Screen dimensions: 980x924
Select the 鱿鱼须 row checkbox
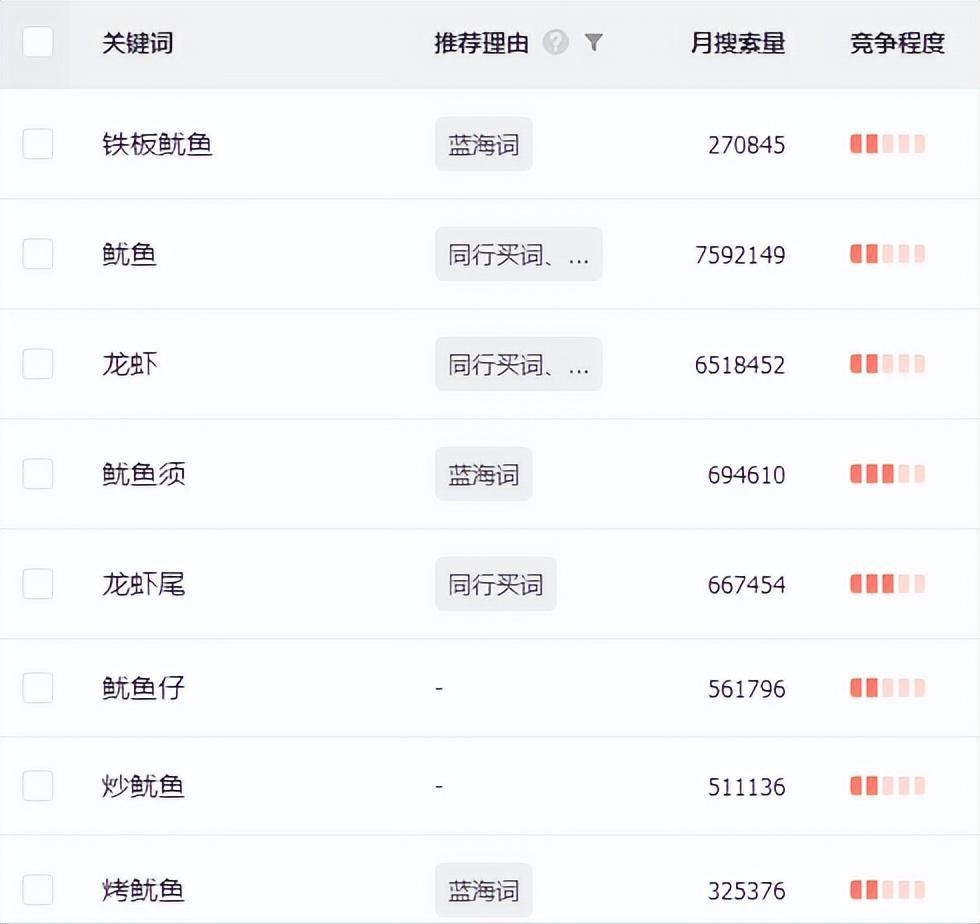click(x=38, y=474)
